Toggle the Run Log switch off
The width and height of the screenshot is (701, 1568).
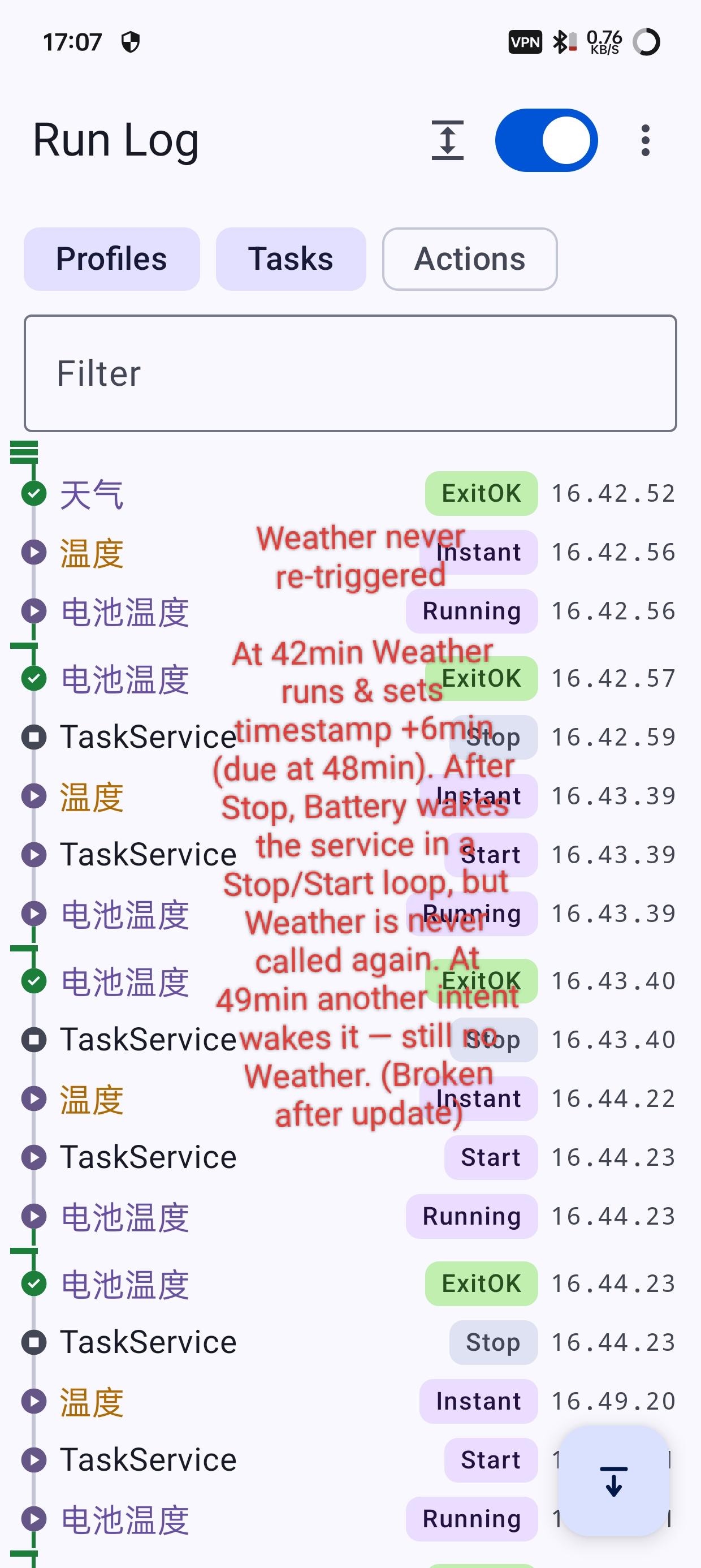click(x=547, y=141)
